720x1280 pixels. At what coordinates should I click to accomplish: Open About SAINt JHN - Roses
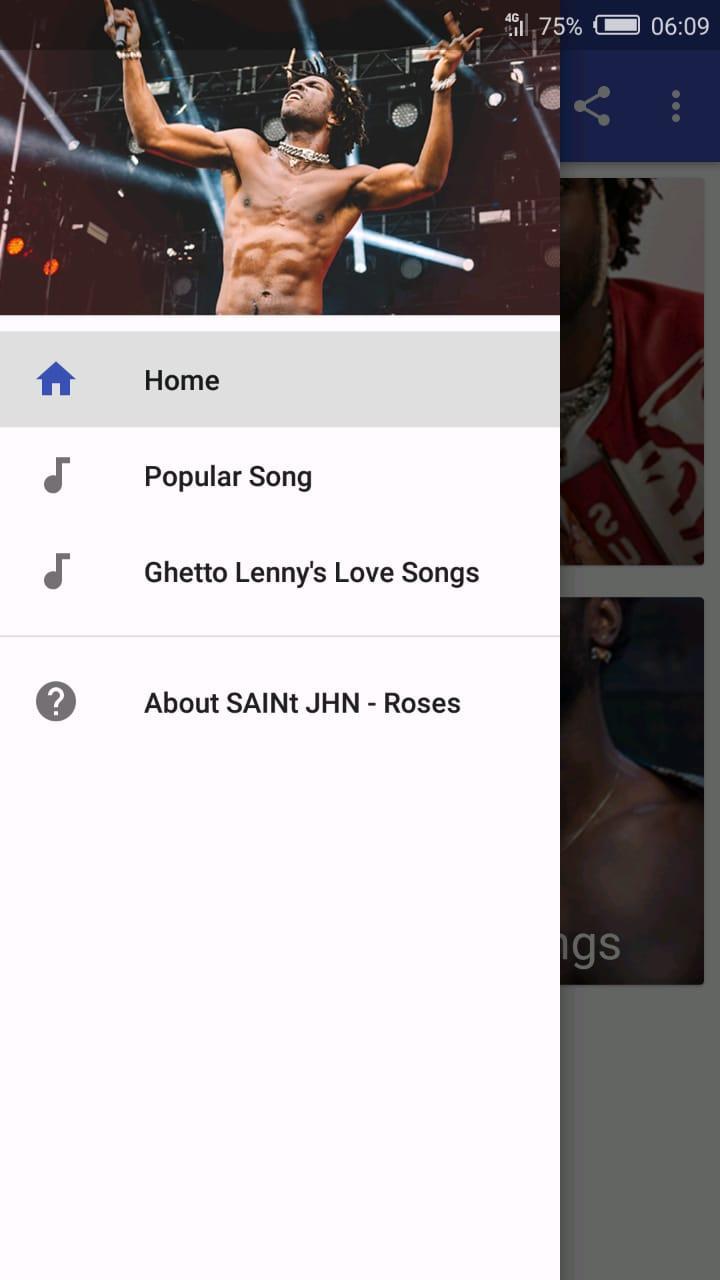(302, 703)
